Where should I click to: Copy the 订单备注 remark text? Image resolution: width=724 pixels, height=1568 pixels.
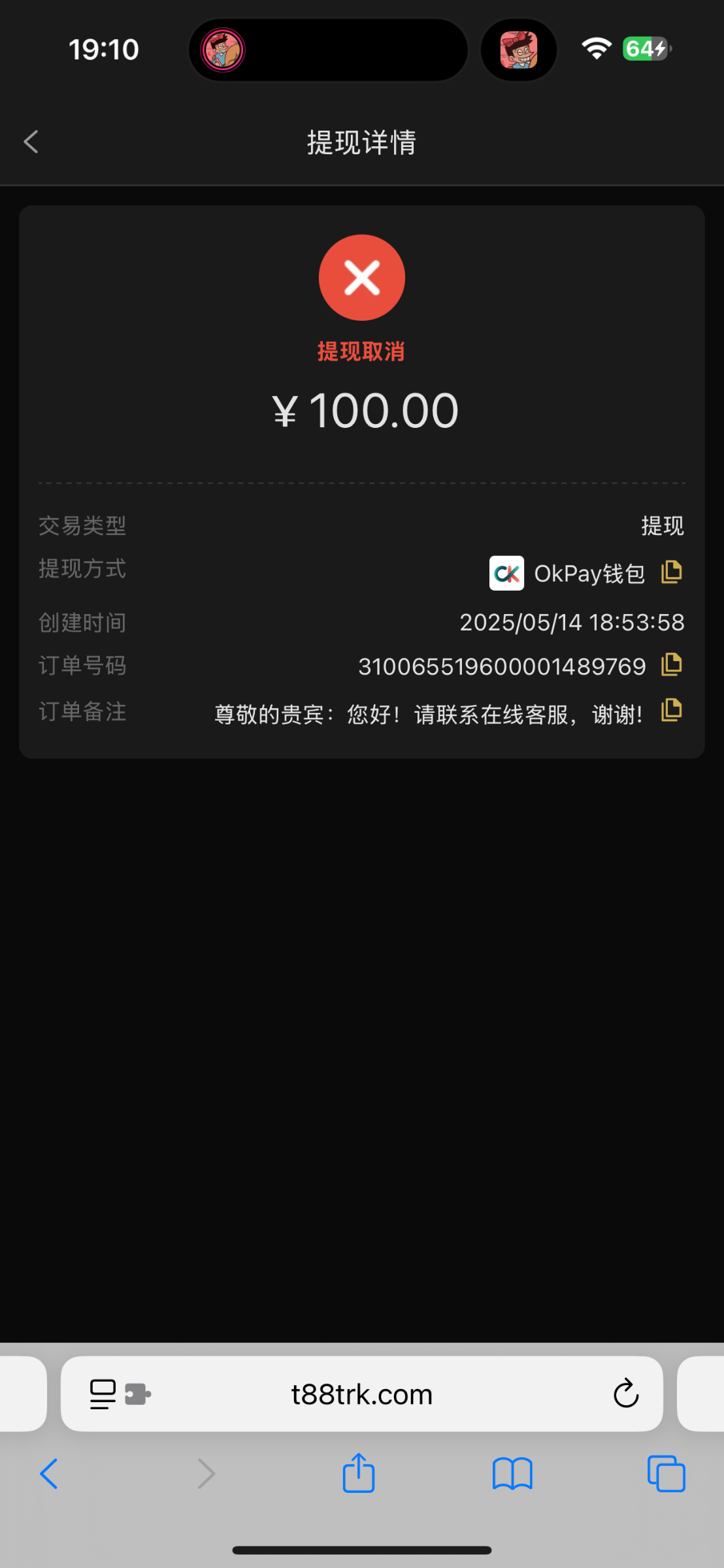tap(672, 711)
